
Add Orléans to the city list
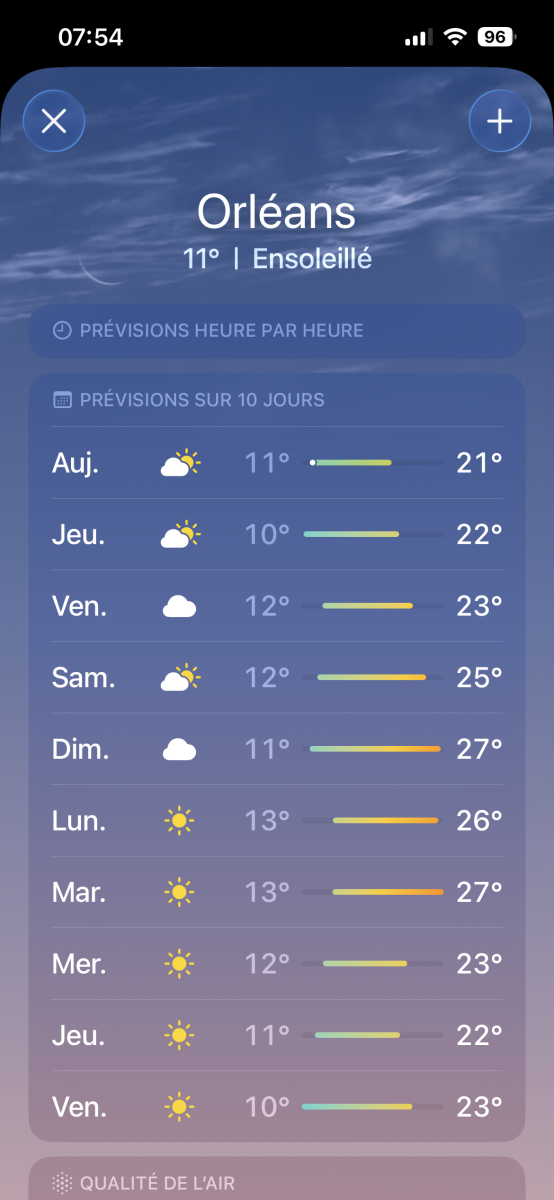click(x=499, y=122)
